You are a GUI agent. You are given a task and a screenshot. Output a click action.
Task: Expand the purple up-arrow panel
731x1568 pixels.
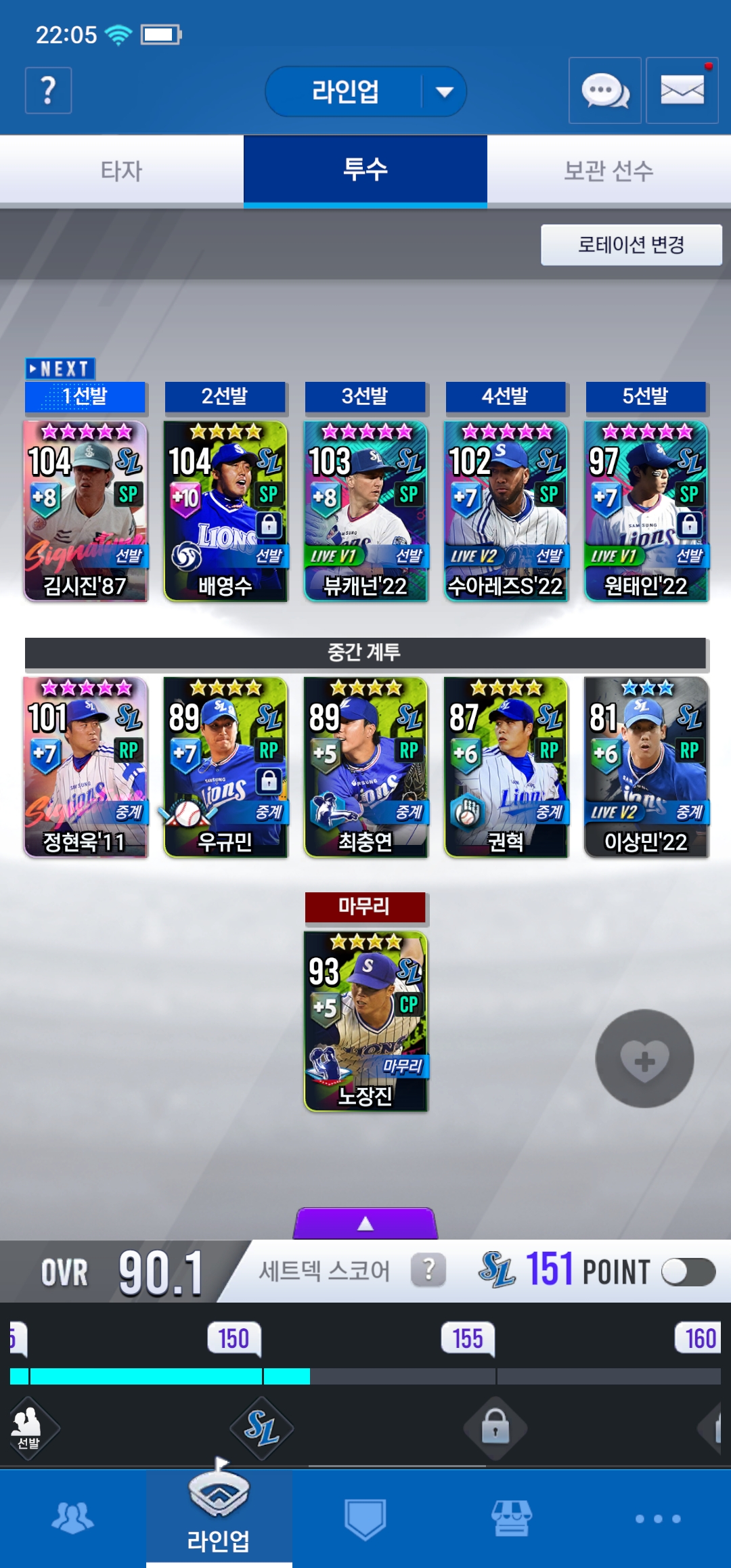point(365,1223)
